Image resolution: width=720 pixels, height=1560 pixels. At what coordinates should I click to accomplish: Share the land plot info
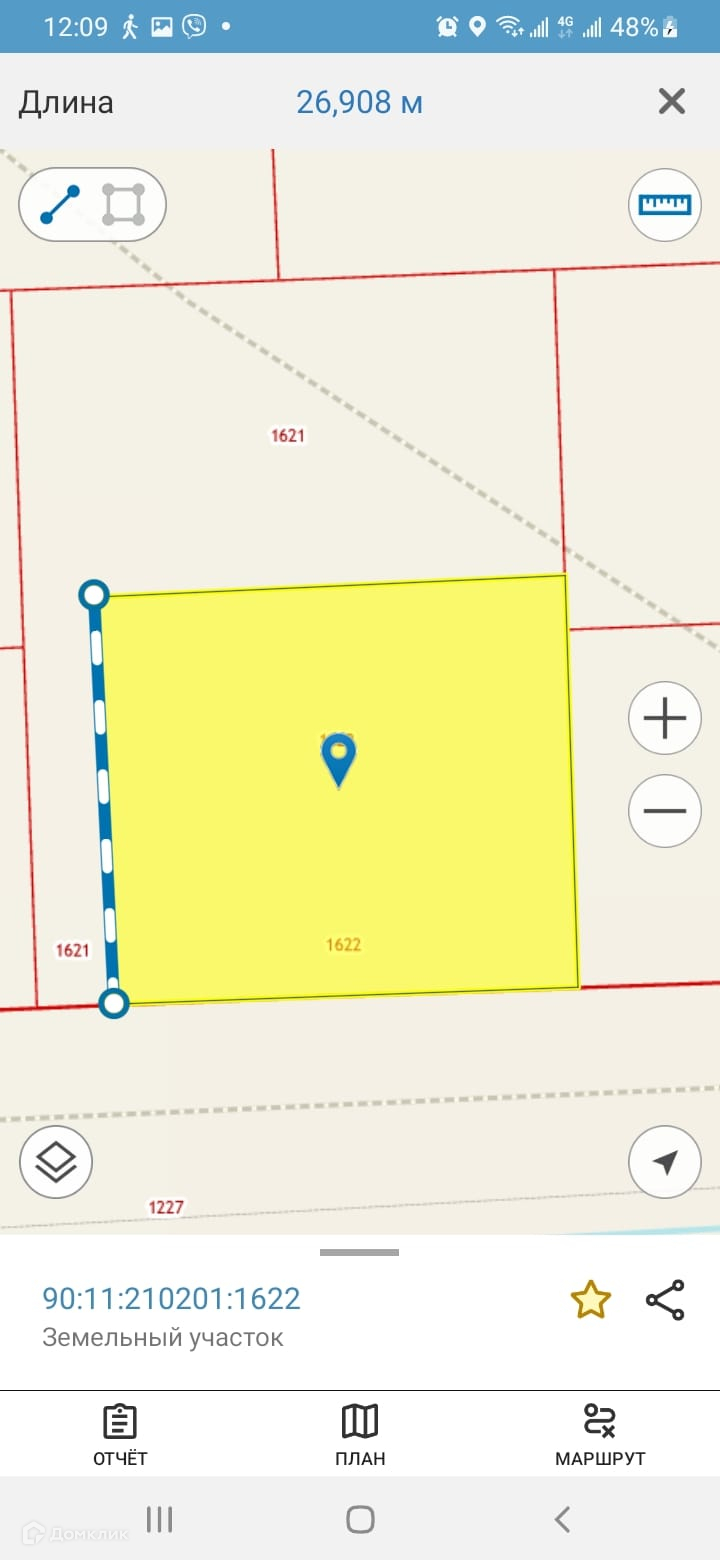coord(665,1300)
